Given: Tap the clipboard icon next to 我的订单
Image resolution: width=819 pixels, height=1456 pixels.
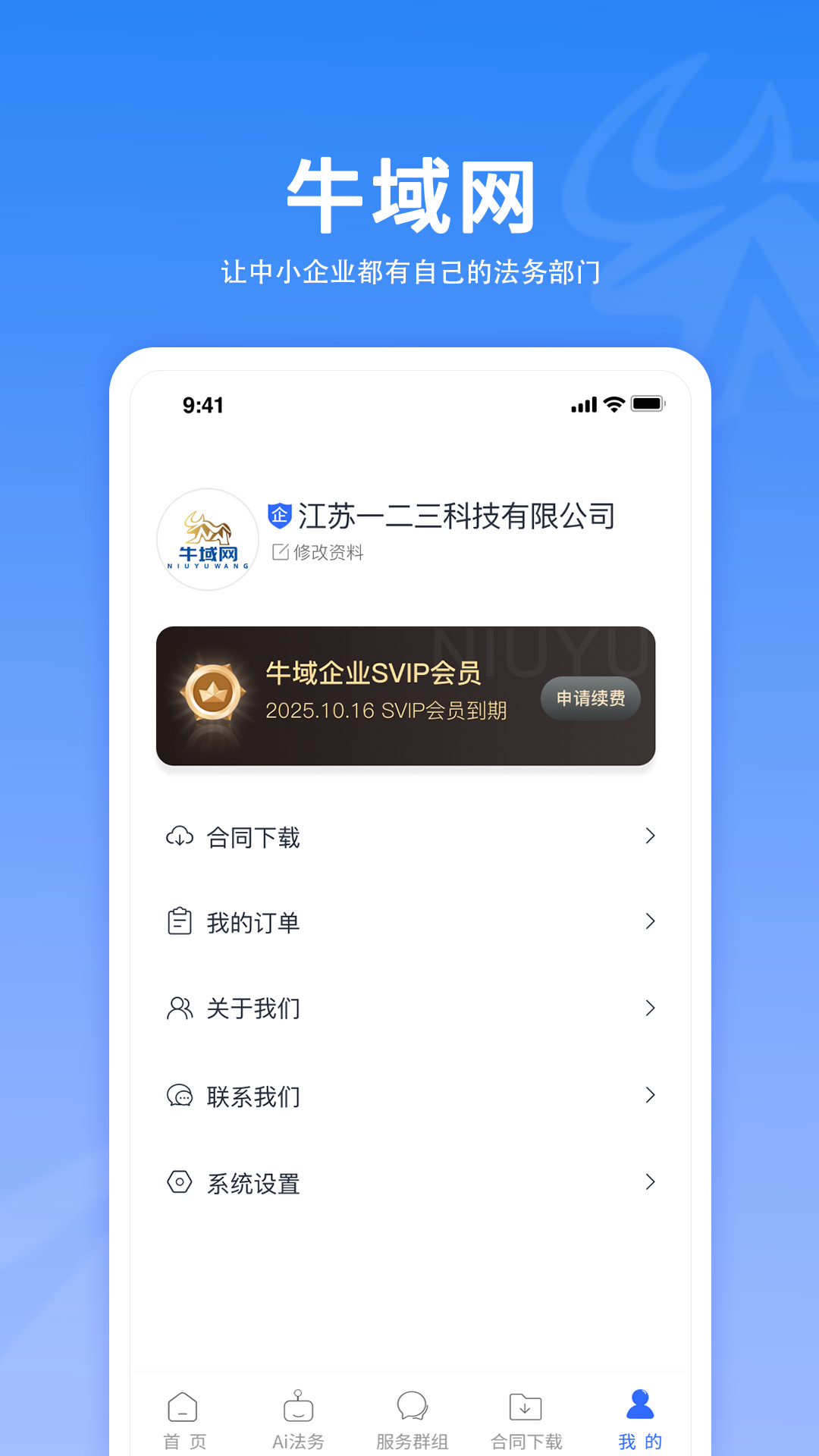Looking at the screenshot, I should tap(178, 923).
